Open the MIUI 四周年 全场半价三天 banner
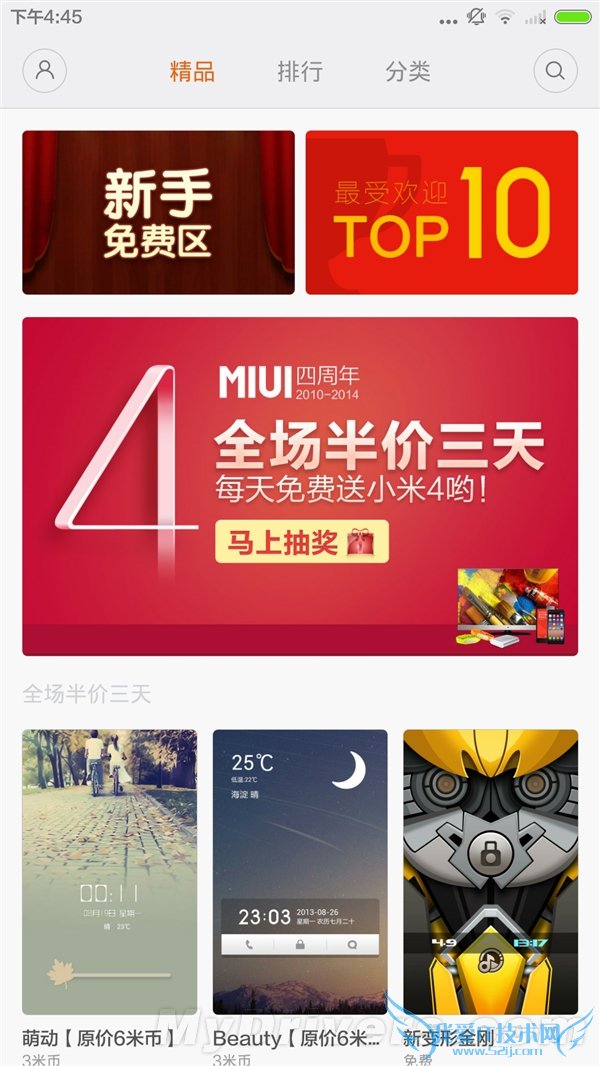This screenshot has width=600, height=1066. 300,486
